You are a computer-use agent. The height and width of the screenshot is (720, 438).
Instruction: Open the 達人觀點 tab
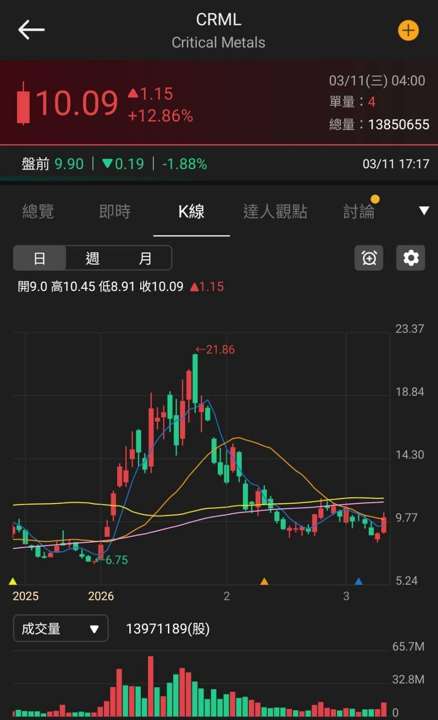click(275, 211)
